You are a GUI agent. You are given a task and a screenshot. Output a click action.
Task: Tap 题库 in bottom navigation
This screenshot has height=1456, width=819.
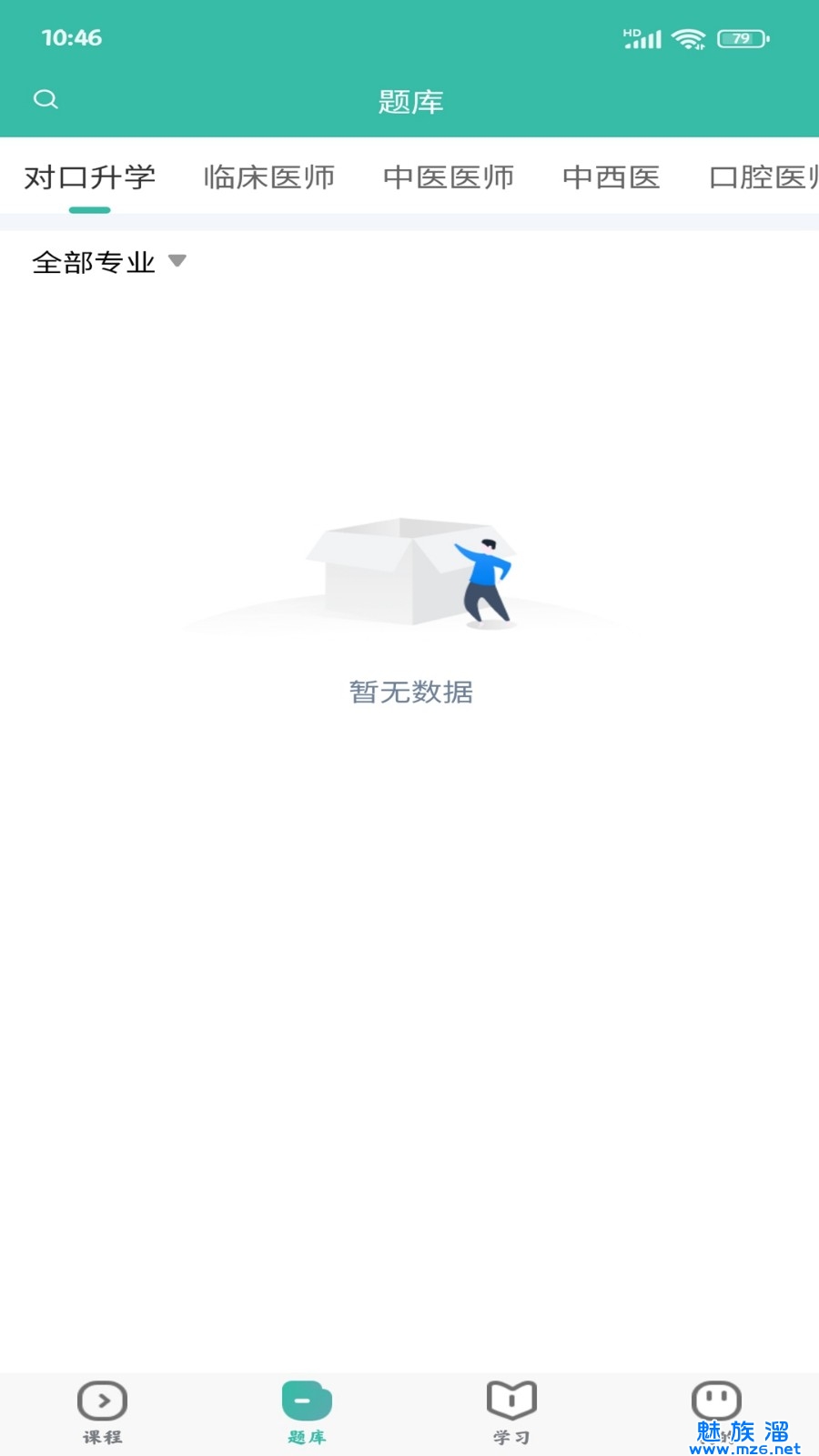(x=307, y=1412)
